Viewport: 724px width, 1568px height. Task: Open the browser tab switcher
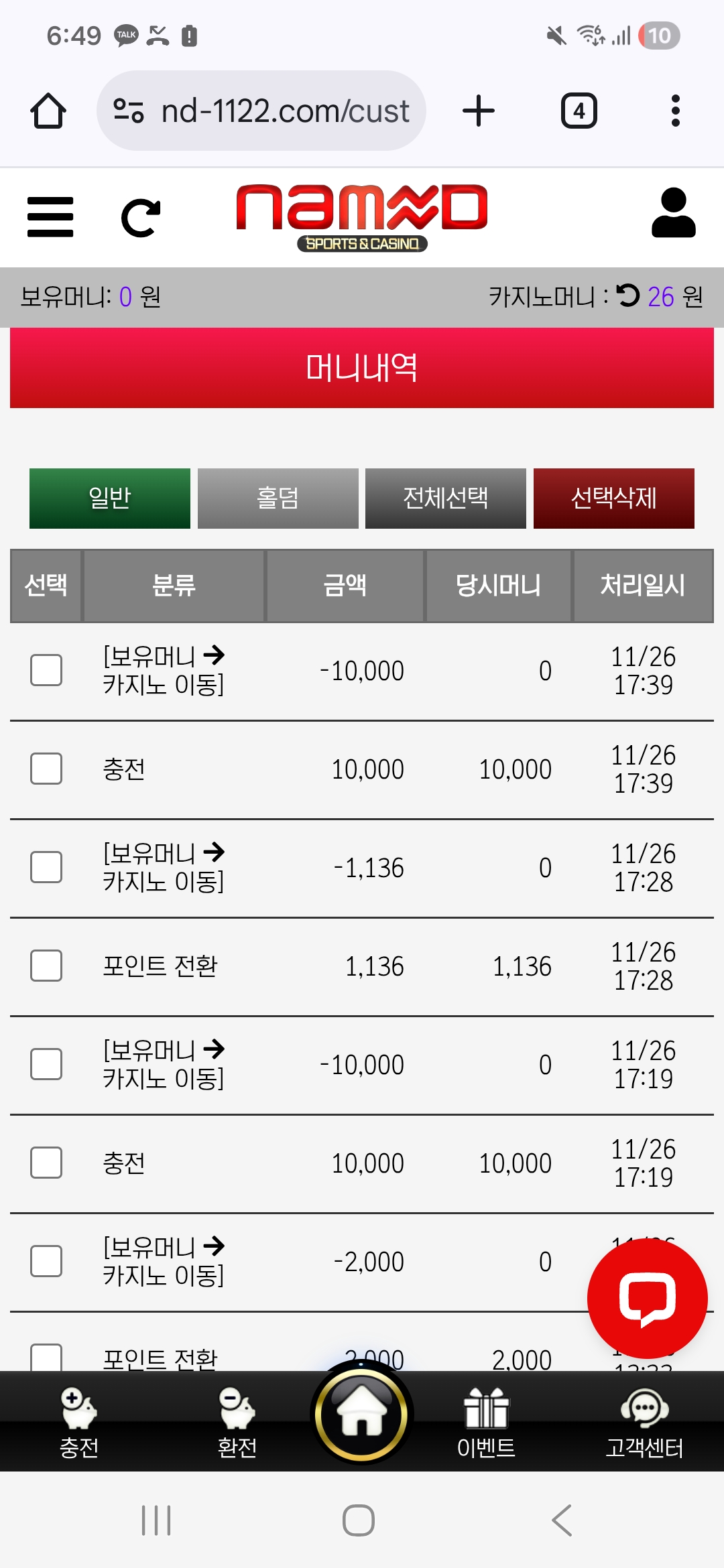pos(579,111)
